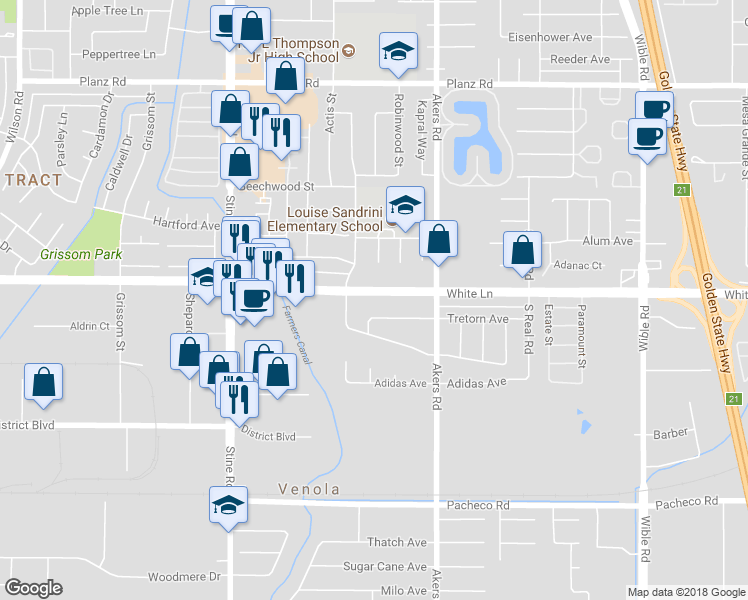Select the shopping marker above Beechwood St
The height and width of the screenshot is (600, 748).
click(x=239, y=166)
